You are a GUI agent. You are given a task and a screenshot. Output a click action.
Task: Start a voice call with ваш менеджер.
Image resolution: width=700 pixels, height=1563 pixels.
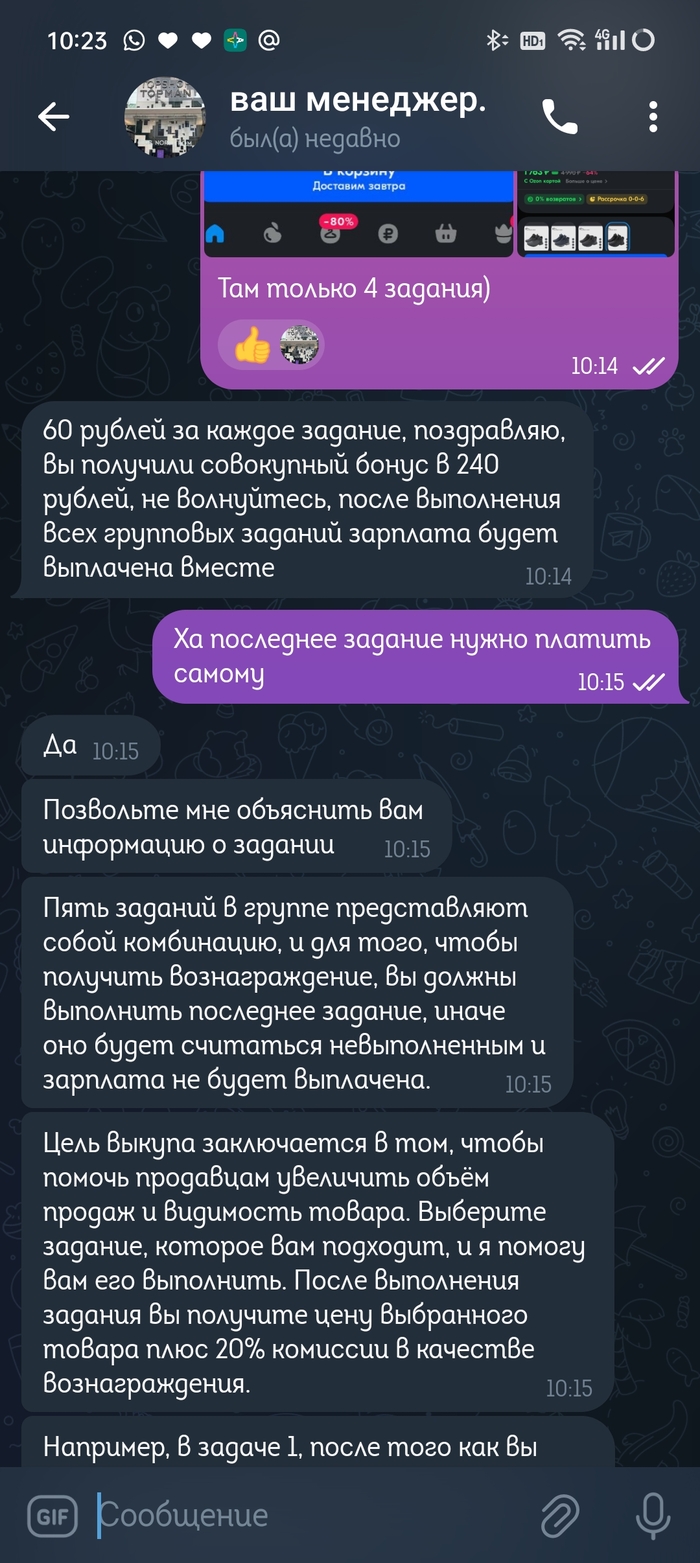pyautogui.click(x=559, y=118)
